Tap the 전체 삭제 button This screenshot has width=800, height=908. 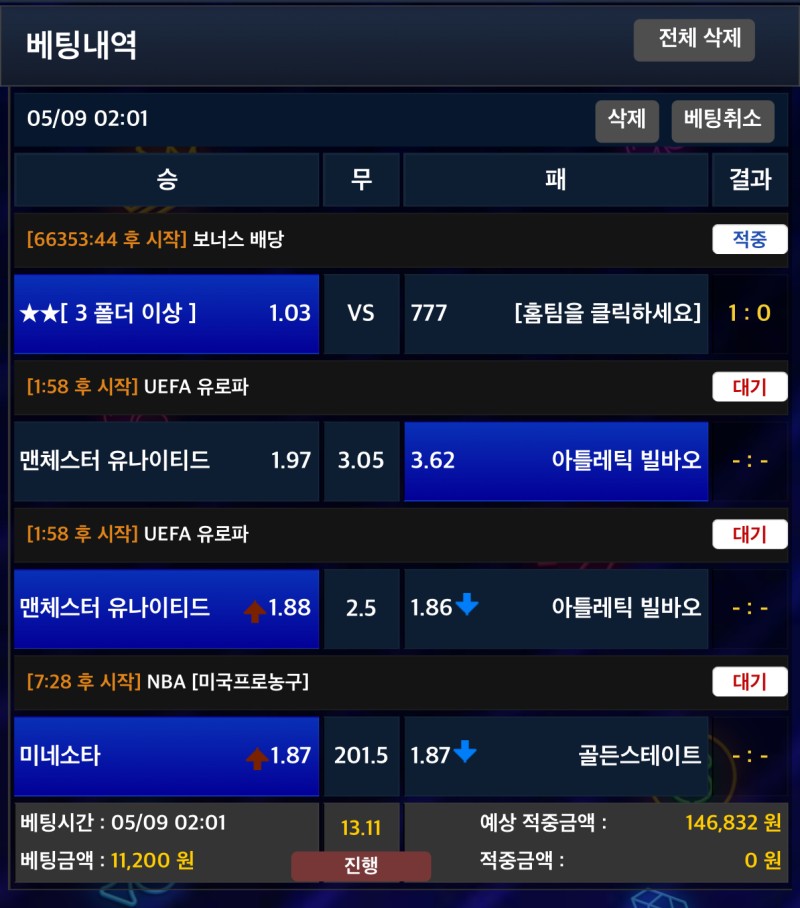click(x=694, y=39)
